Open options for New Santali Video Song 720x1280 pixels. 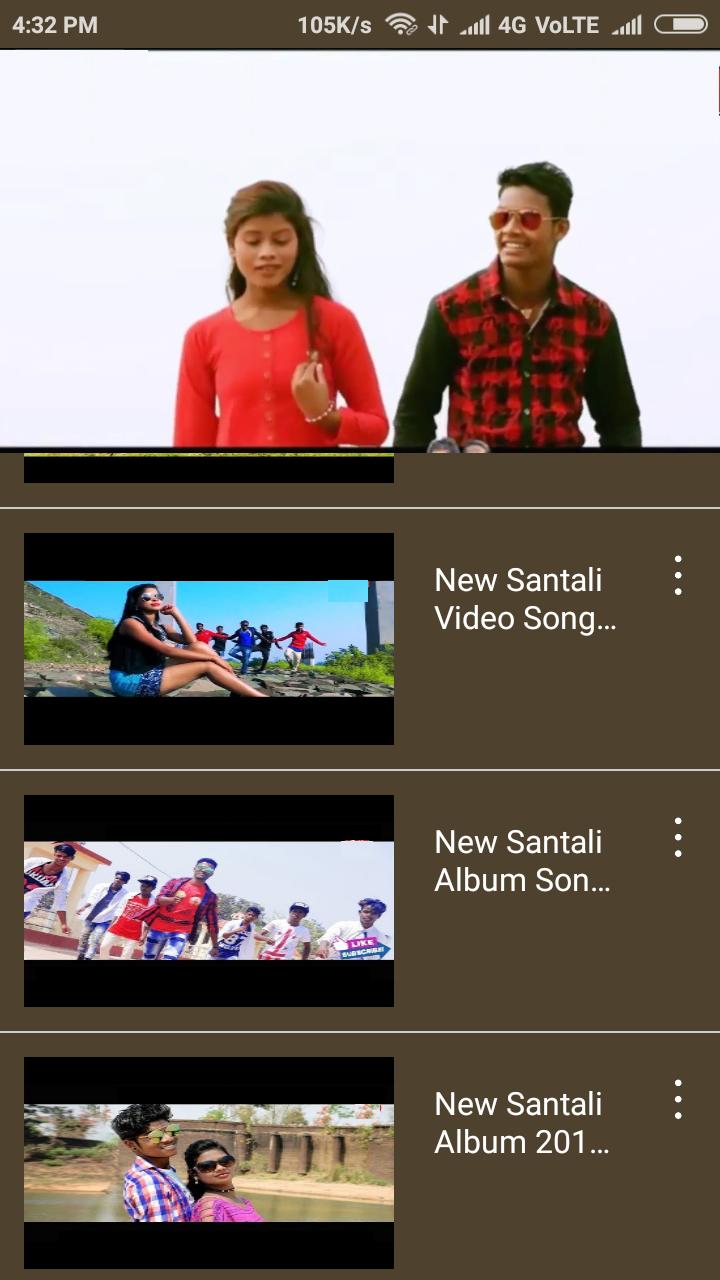click(678, 576)
